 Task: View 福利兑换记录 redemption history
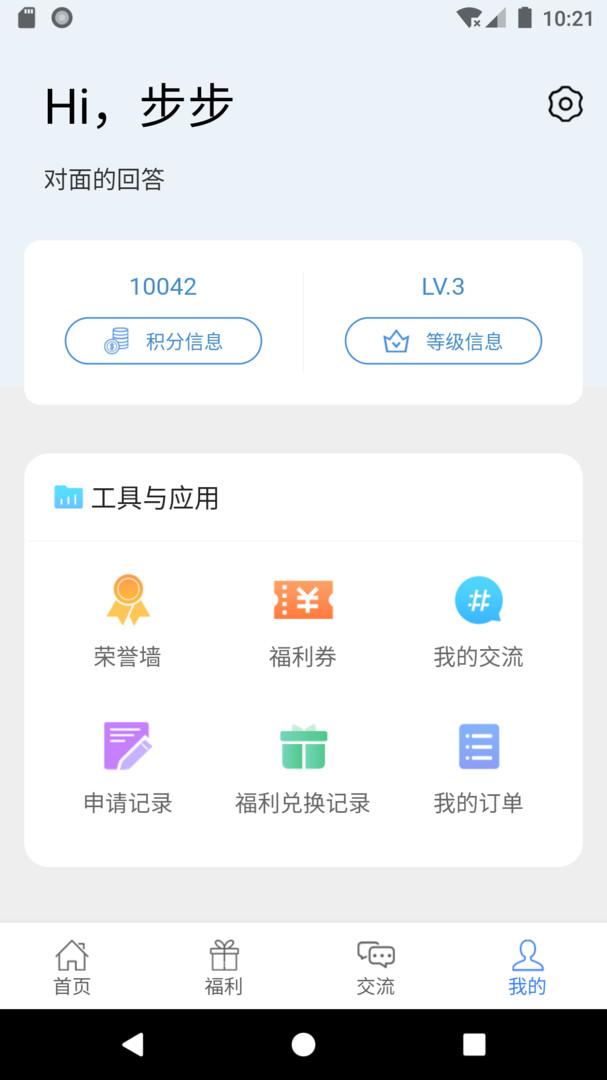coord(303,766)
